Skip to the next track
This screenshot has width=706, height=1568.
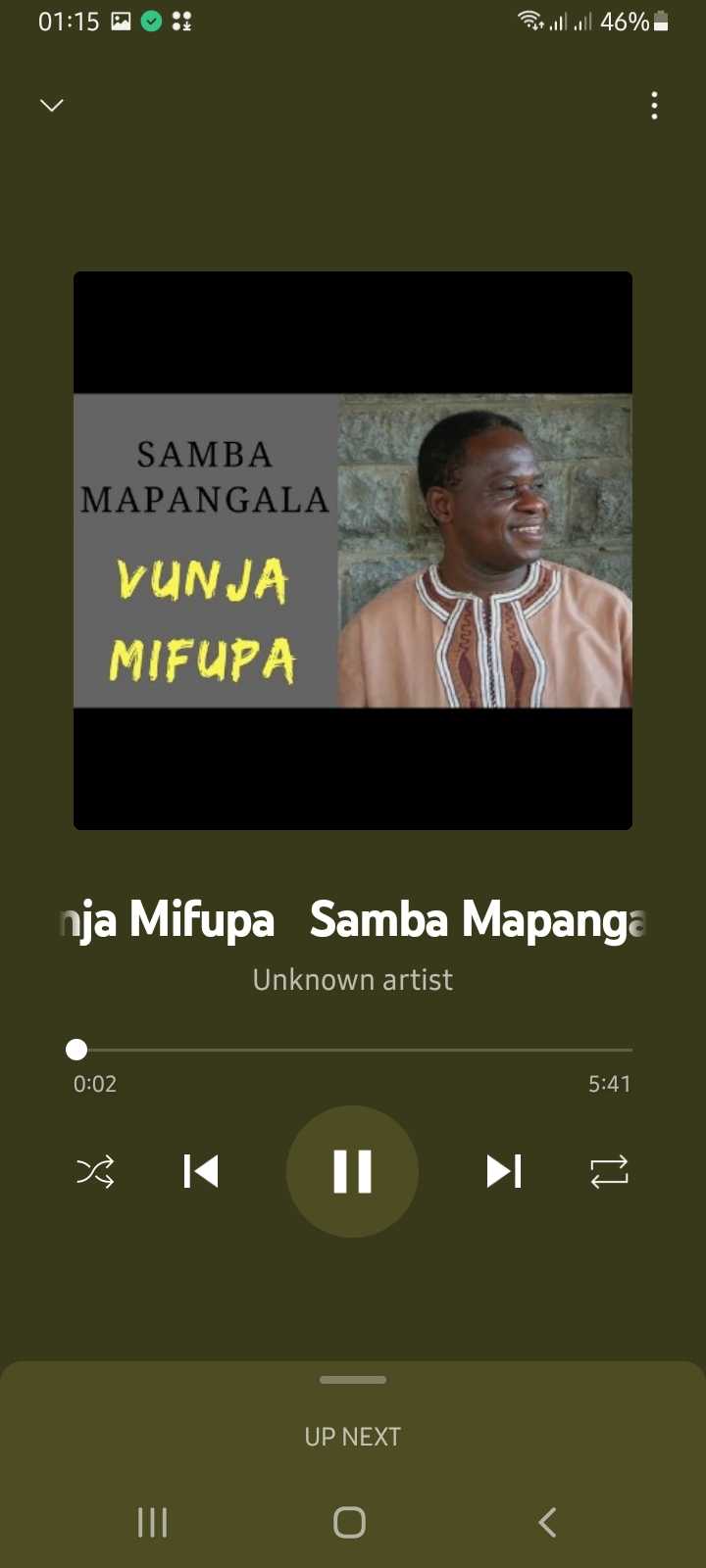pyautogui.click(x=504, y=1171)
